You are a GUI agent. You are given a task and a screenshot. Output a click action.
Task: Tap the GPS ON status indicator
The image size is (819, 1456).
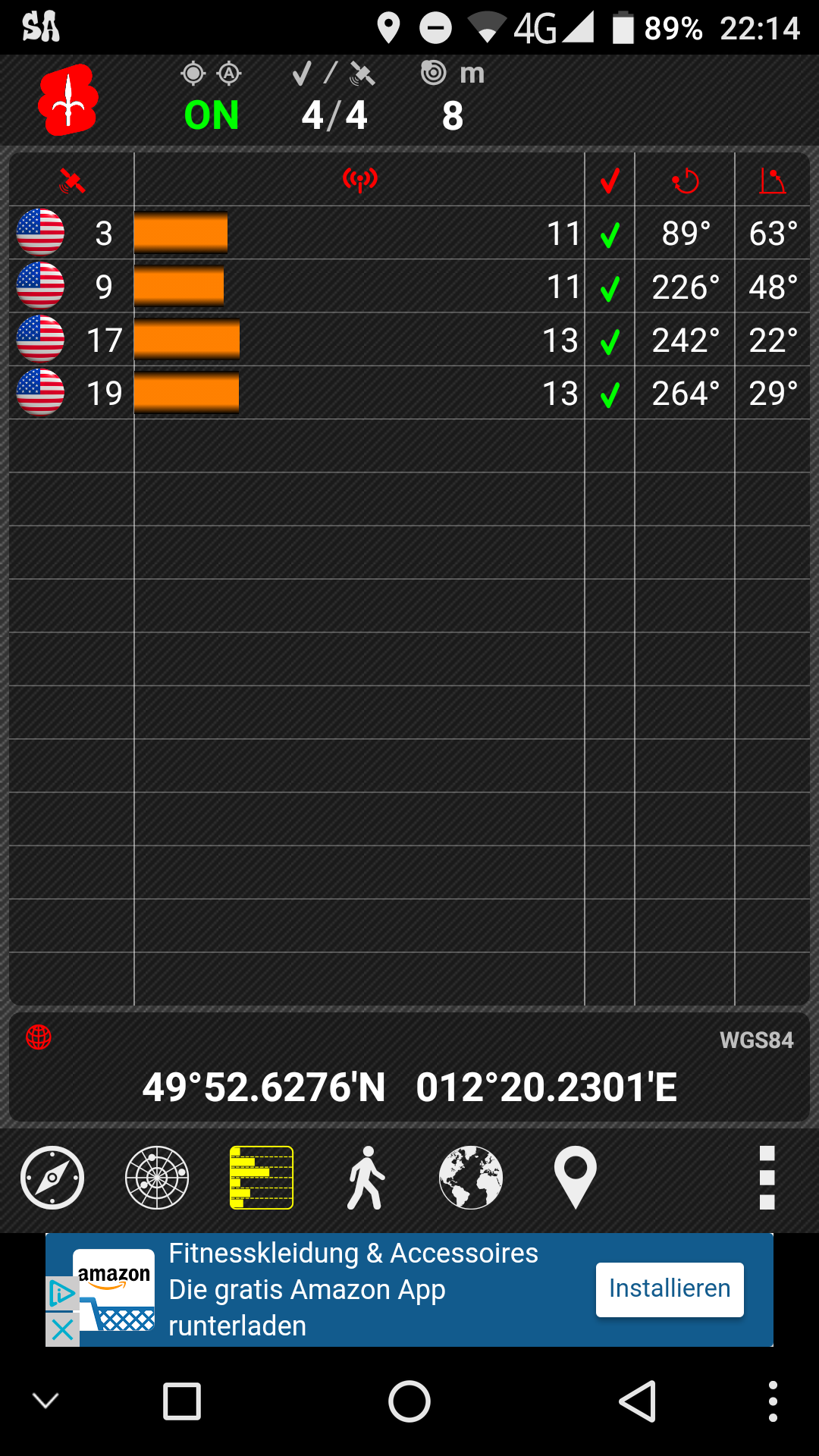pos(212,115)
